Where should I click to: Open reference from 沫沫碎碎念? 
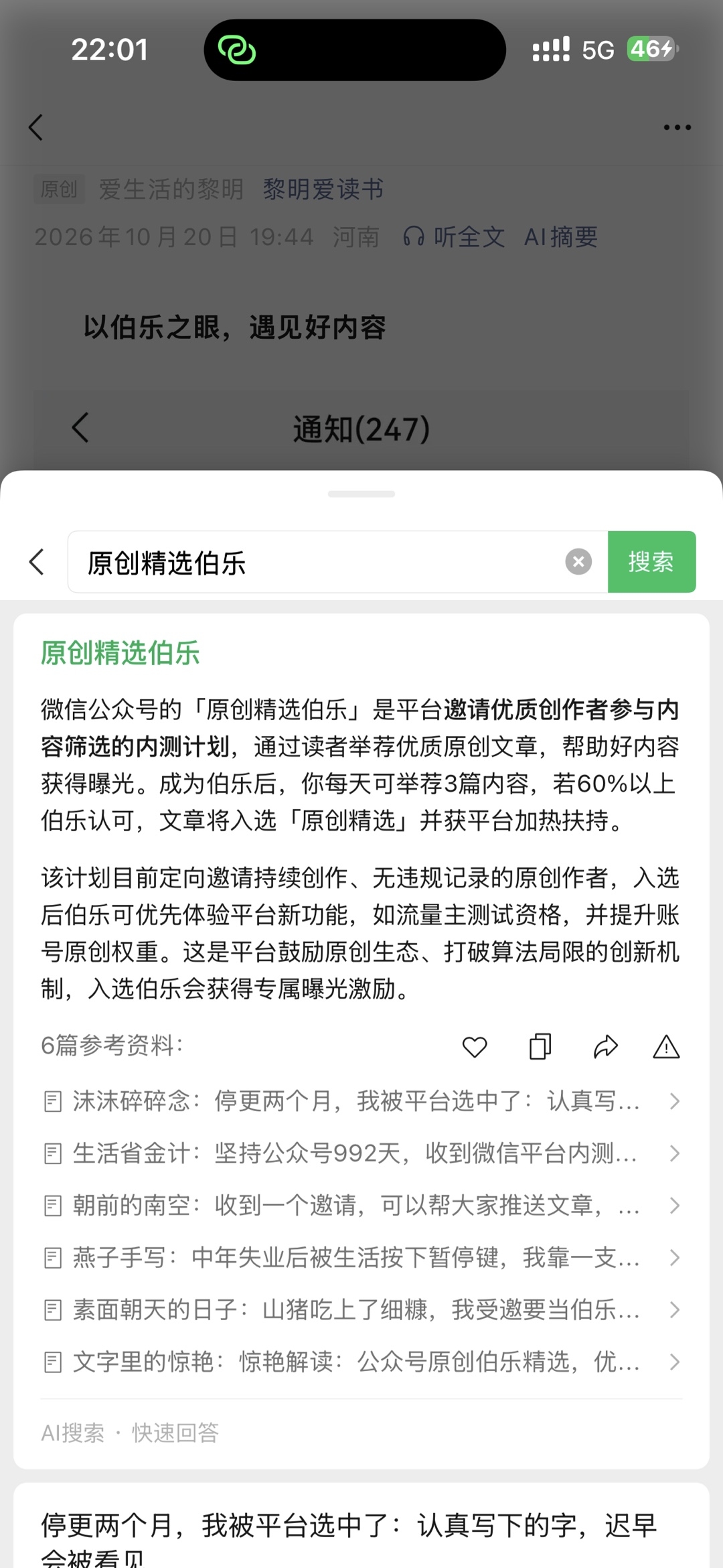tap(361, 1101)
